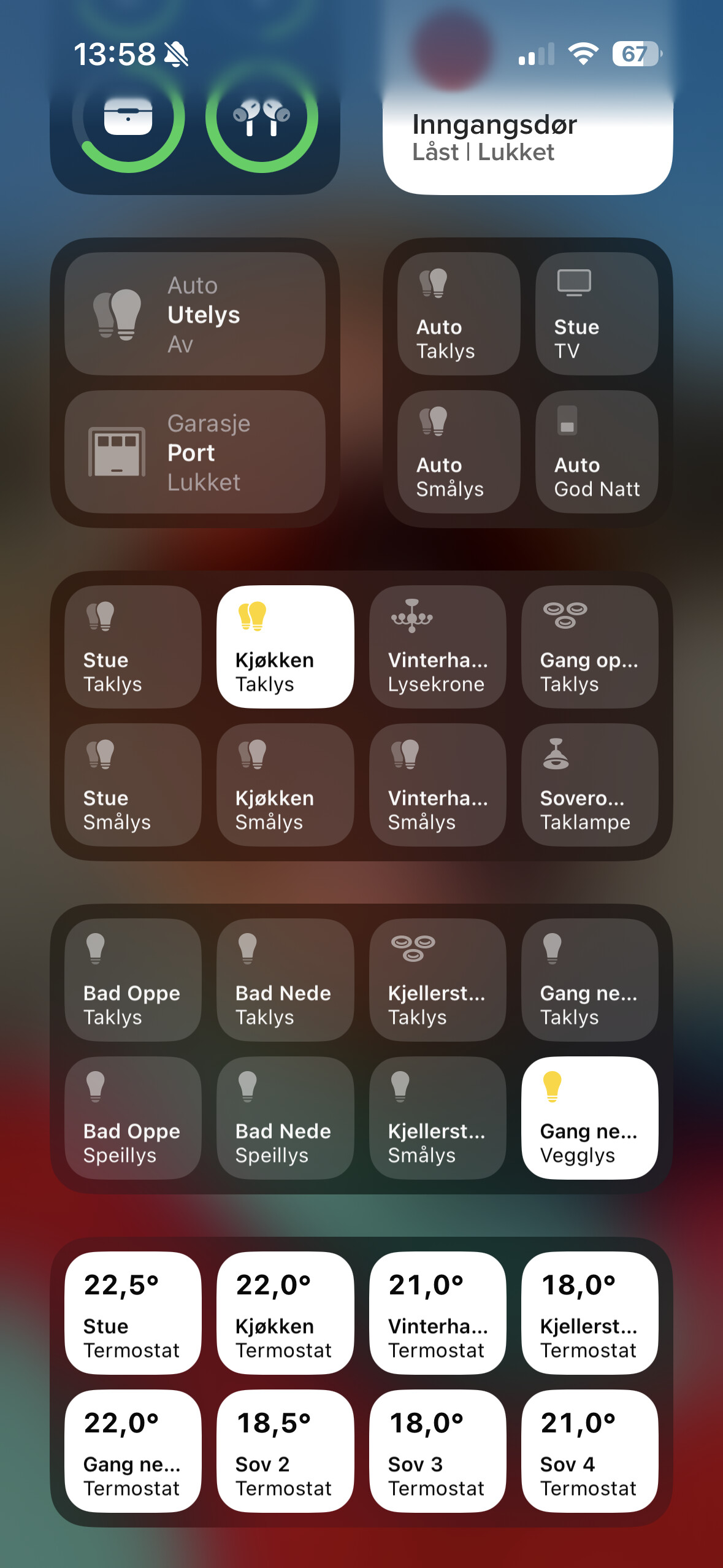
Task: Open the Sov 4 Termostat tile
Action: (x=589, y=1451)
